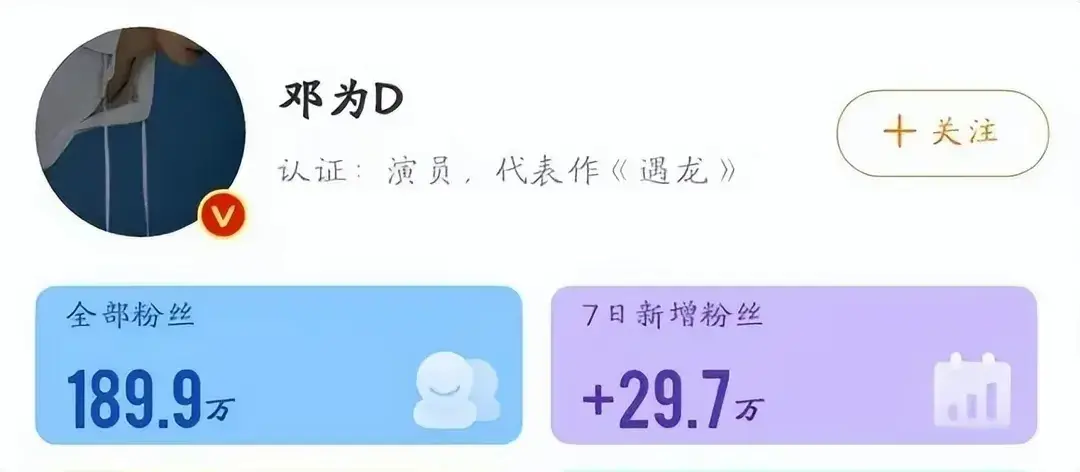Open 邓为D's profile avatar
Viewport: 1080px width, 472px height.
click(140, 132)
